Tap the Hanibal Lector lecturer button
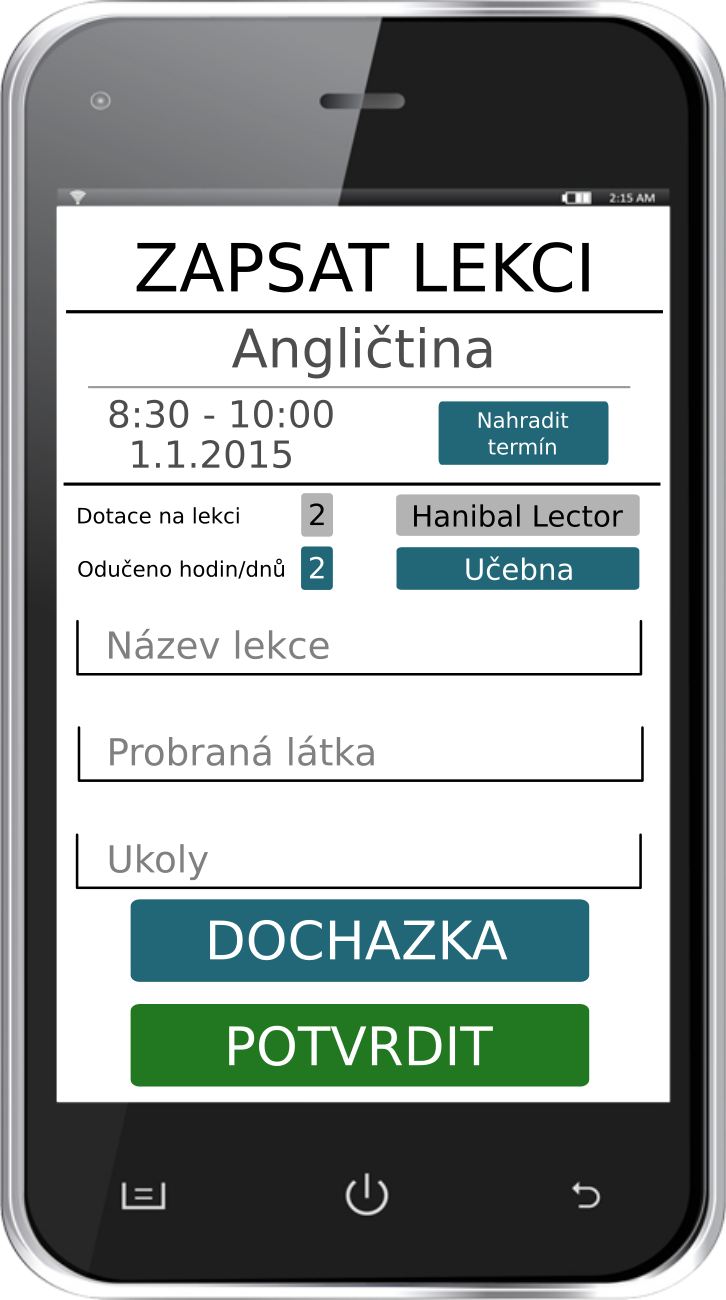Screen dimensions: 726x1300 (518, 516)
